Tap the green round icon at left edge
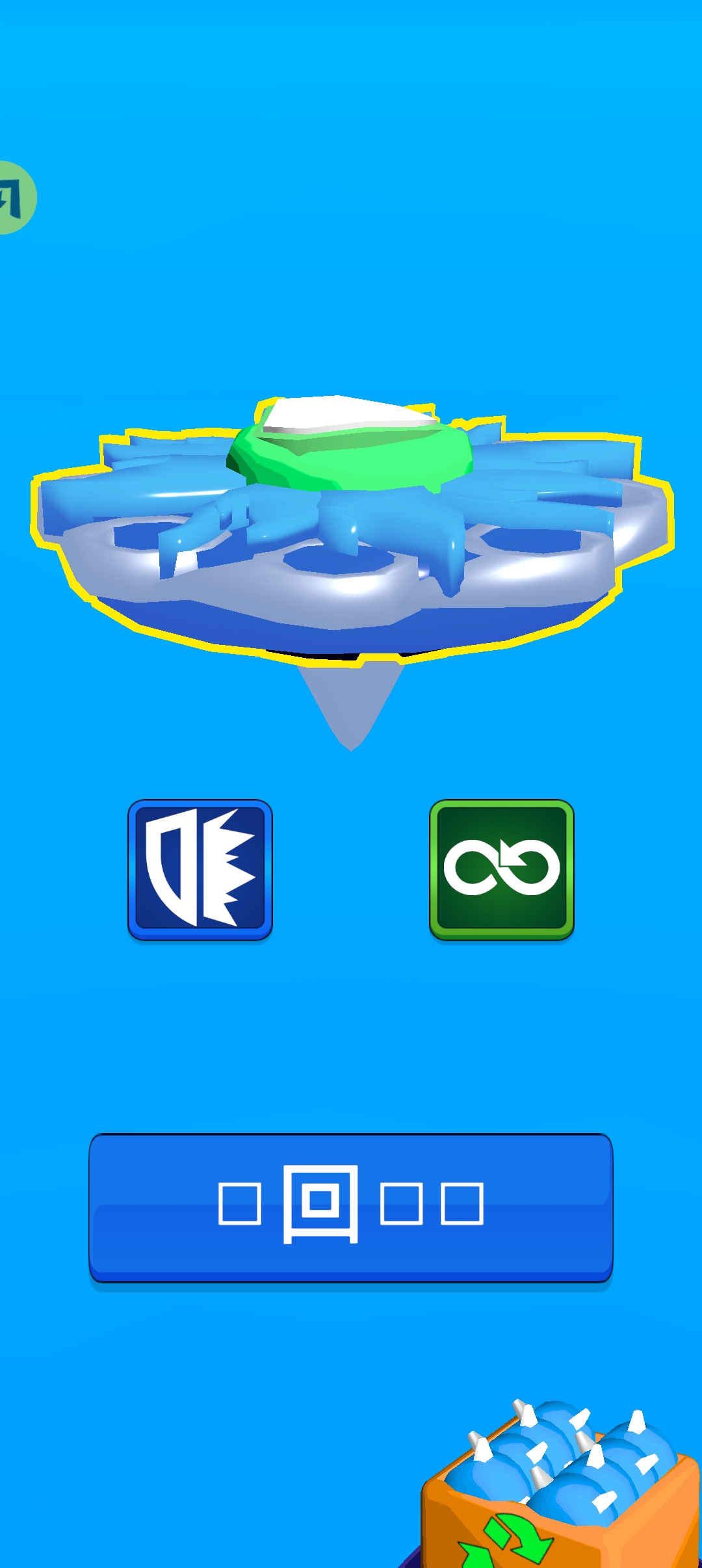The width and height of the screenshot is (702, 1568). point(14,198)
